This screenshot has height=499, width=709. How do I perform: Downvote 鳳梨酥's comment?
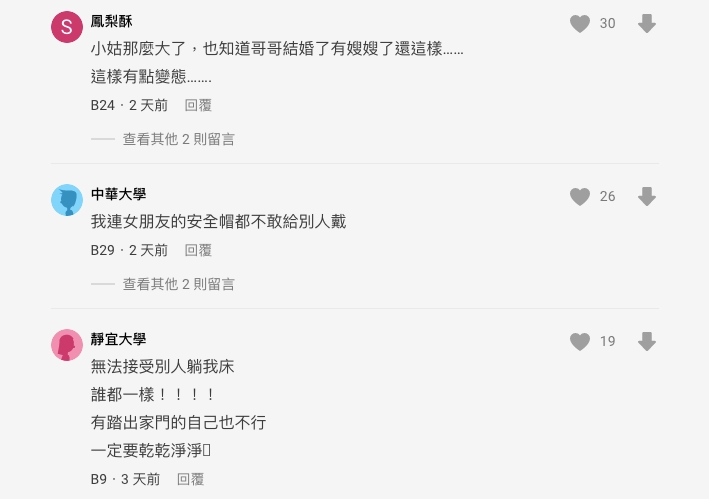647,24
